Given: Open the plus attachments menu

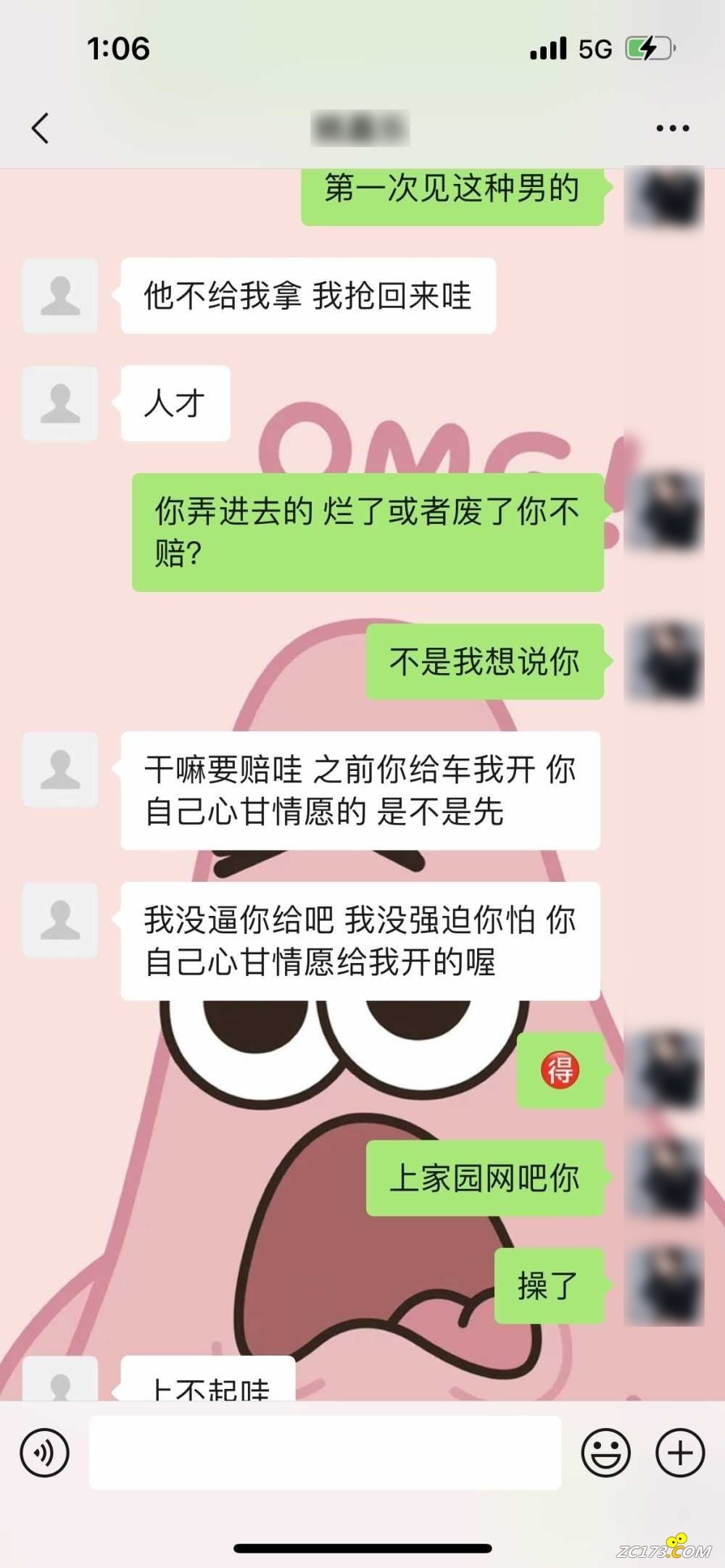Looking at the screenshot, I should (x=679, y=1453).
